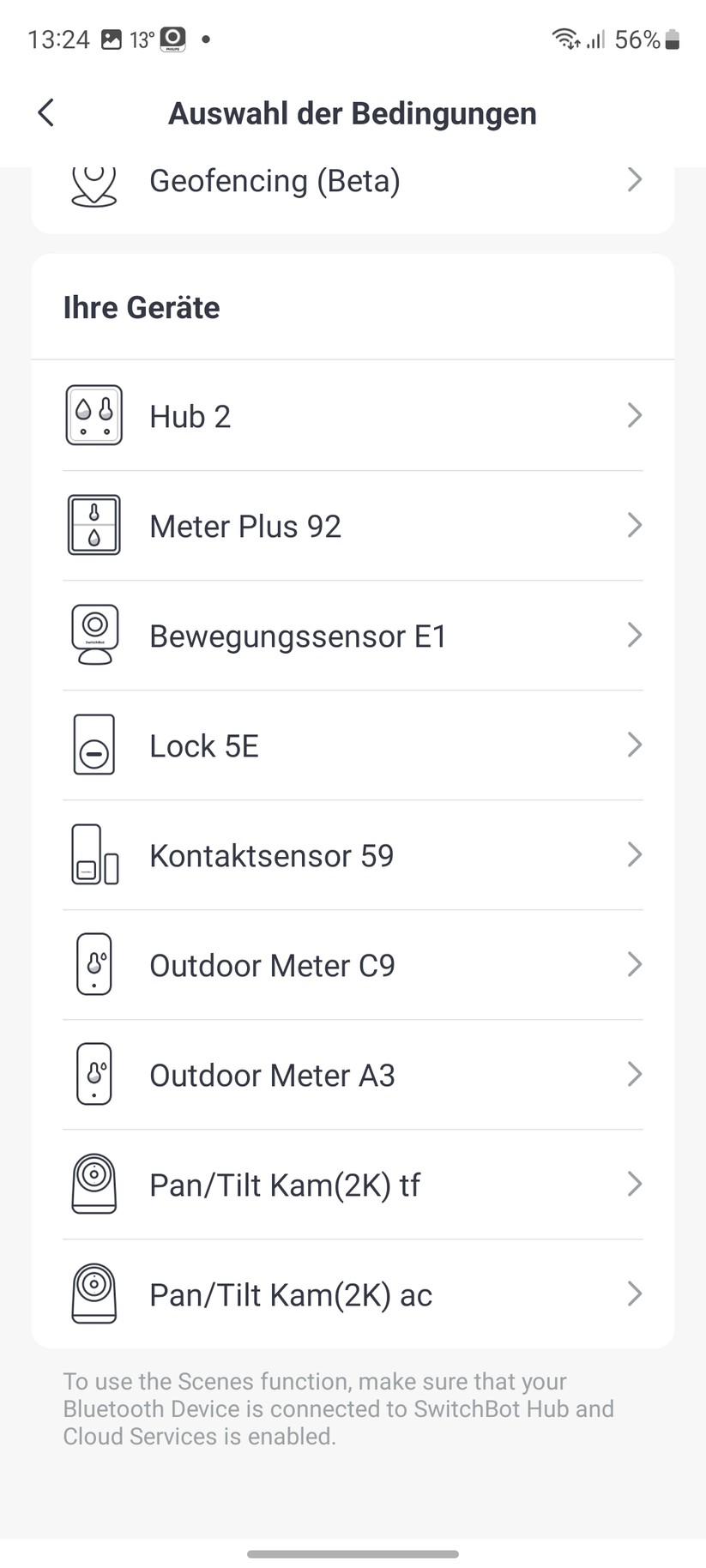
Task: Tap the Kontaktsensor 59 list row
Action: (x=353, y=854)
